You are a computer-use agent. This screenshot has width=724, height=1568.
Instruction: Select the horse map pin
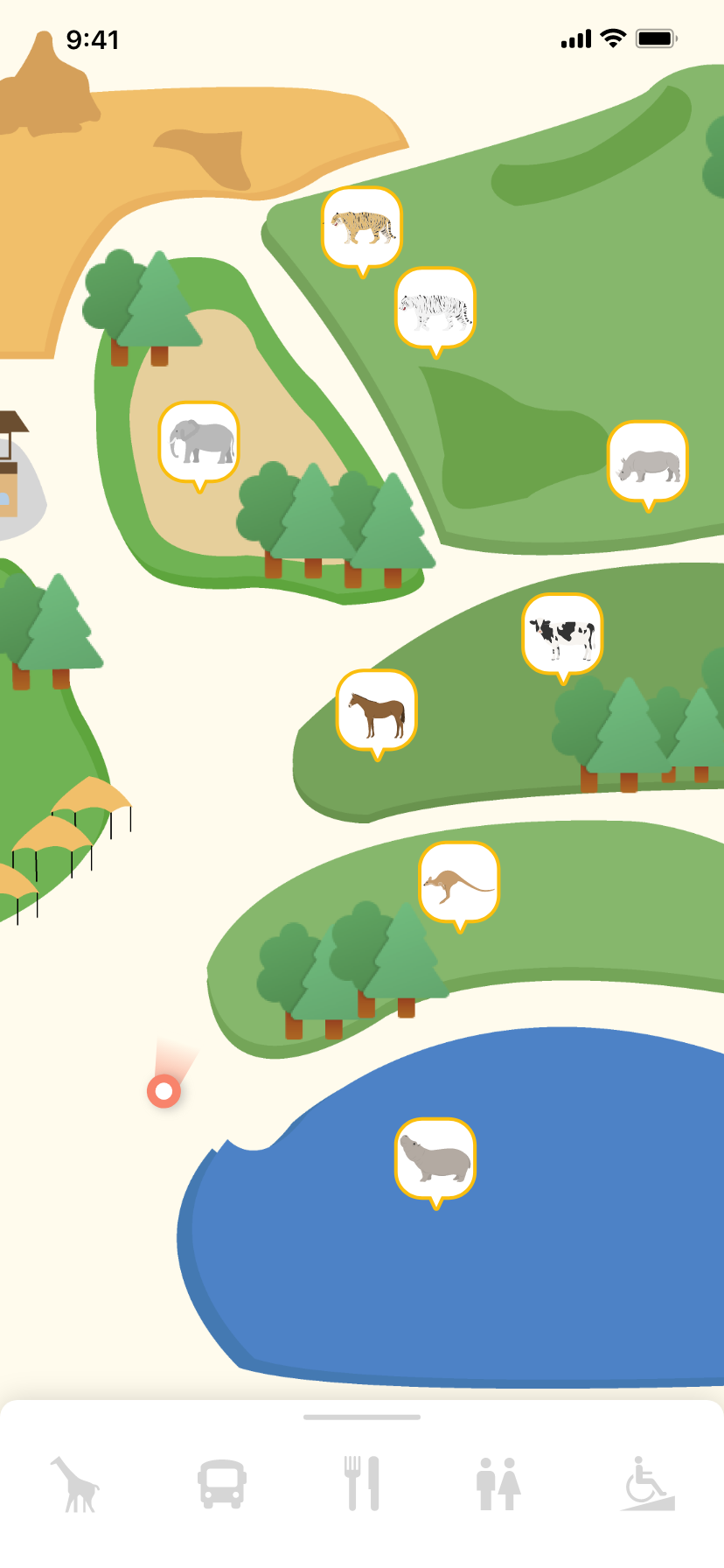pyautogui.click(x=377, y=710)
